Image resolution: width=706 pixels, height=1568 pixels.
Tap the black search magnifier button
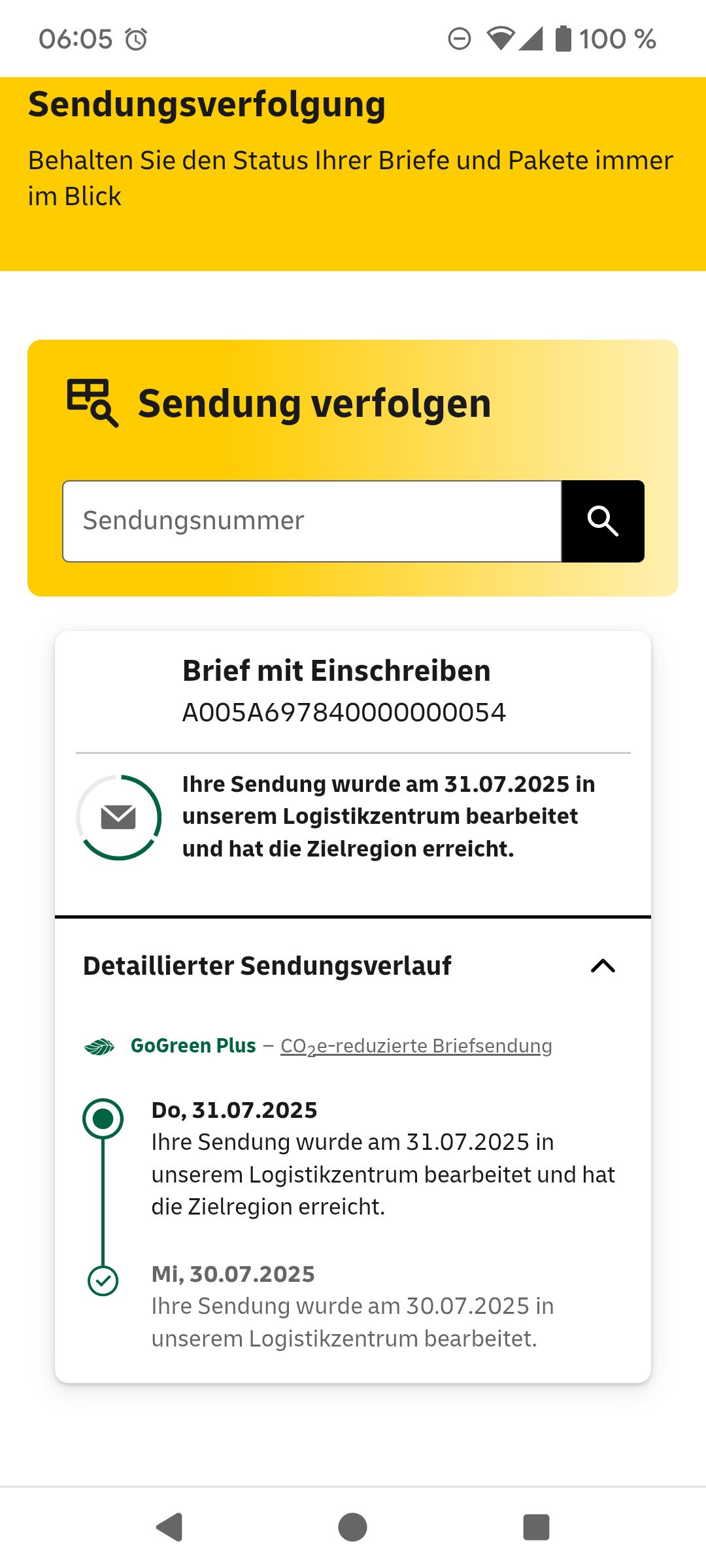[603, 521]
